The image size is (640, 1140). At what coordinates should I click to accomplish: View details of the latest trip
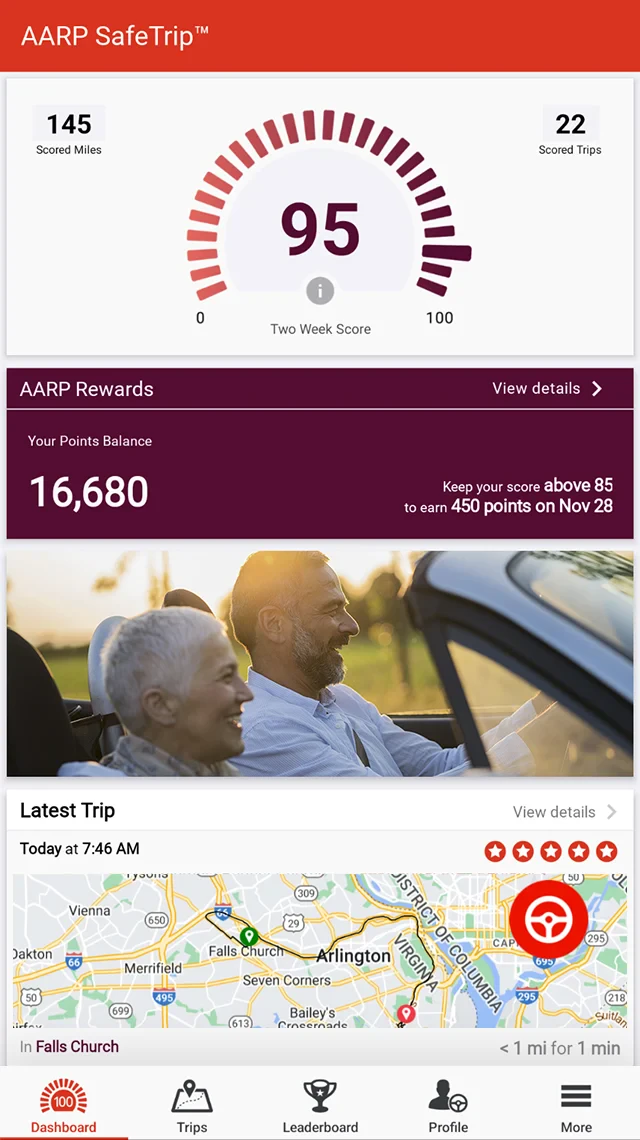(564, 812)
